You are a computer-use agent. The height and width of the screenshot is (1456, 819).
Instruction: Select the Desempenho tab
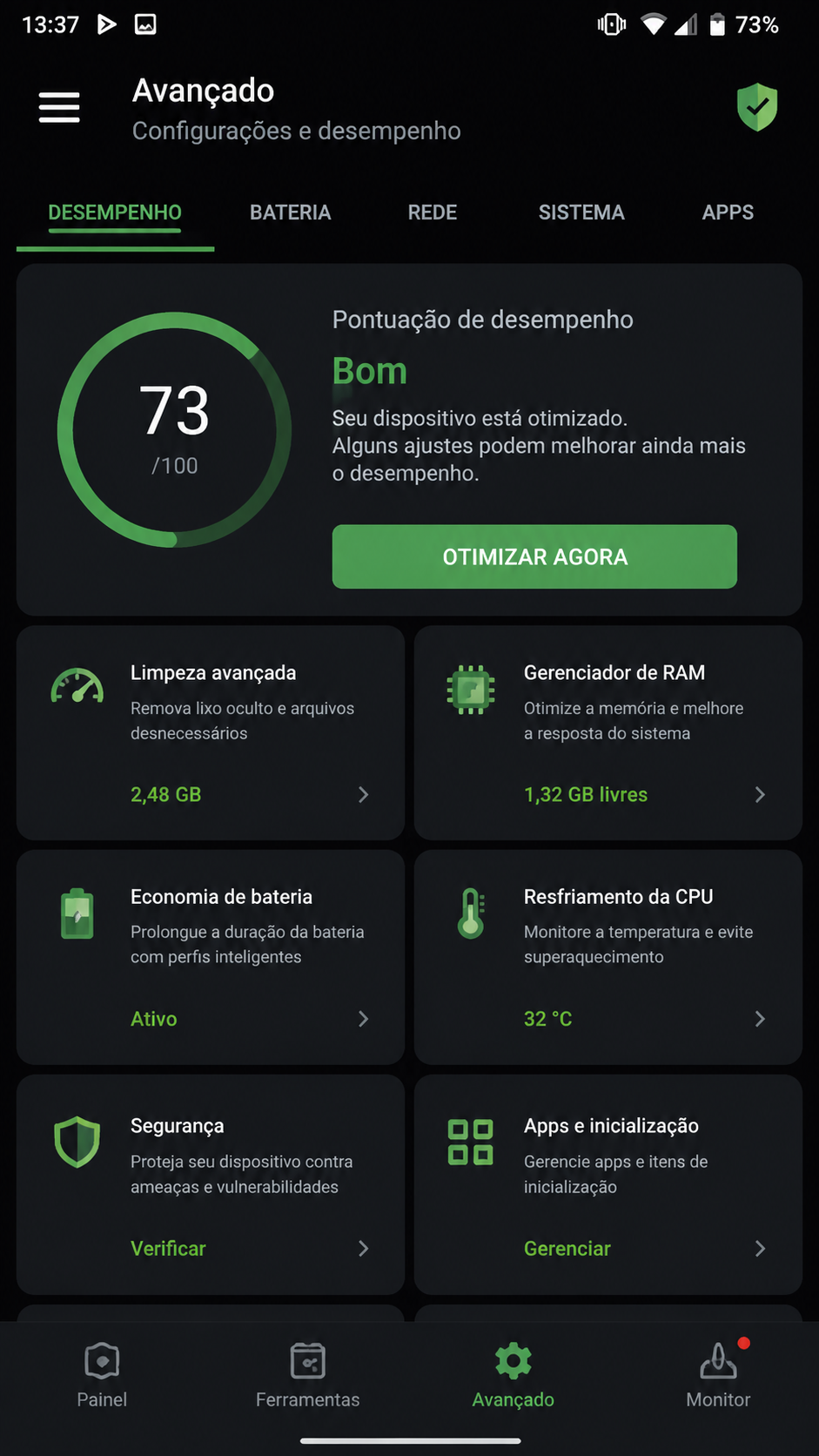(115, 212)
